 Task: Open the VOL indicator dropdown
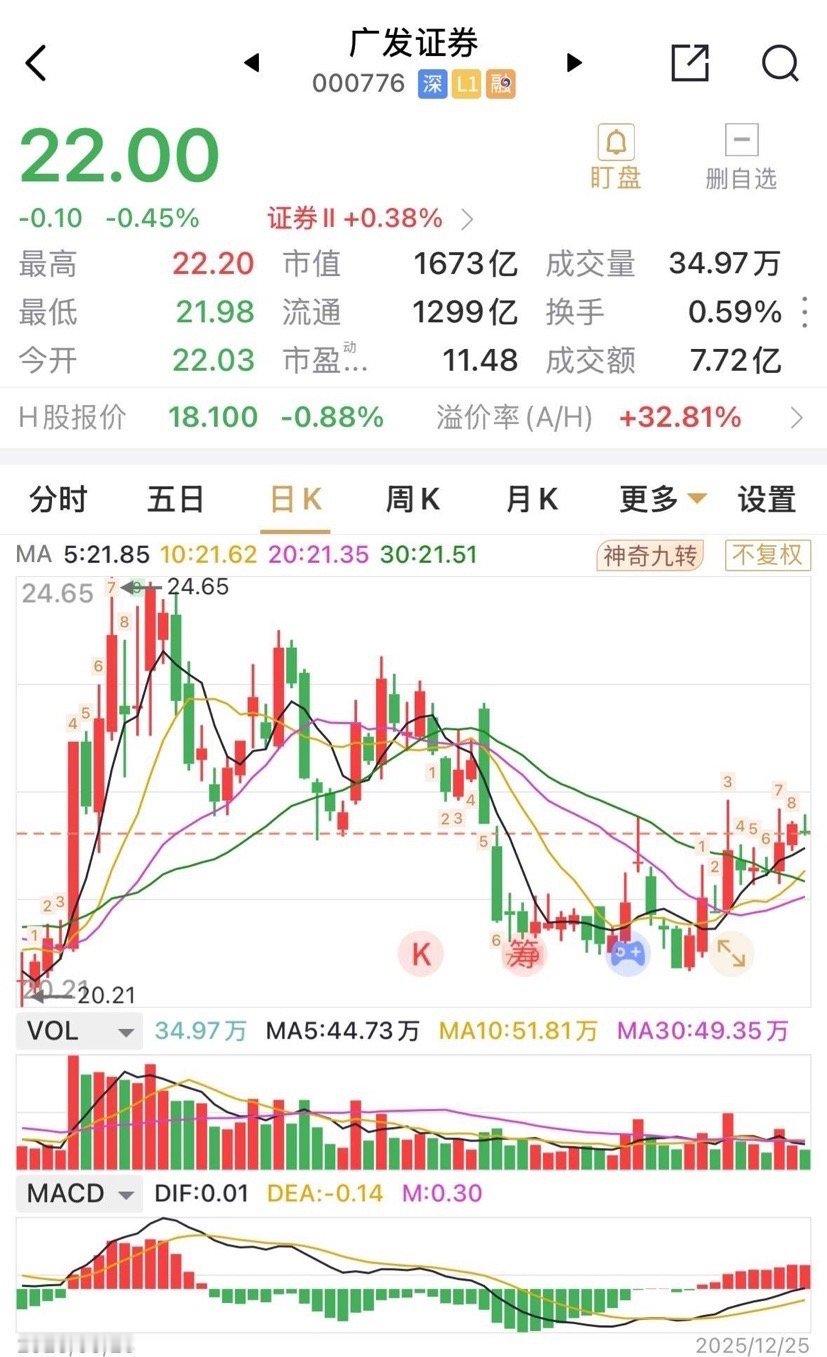79,1031
